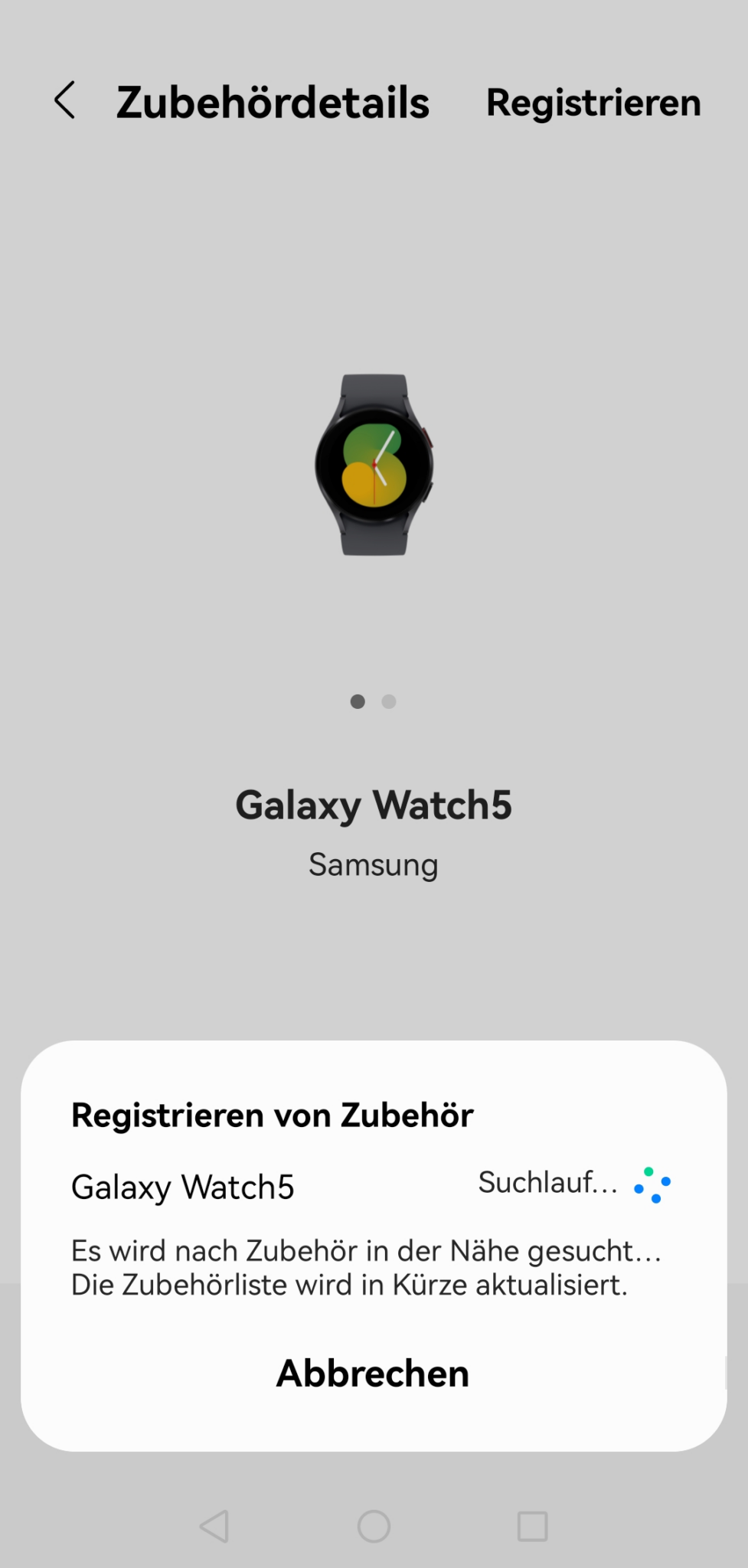Tap the home circle navigation button
Viewport: 748px width, 1568px height.
pyautogui.click(x=373, y=1526)
